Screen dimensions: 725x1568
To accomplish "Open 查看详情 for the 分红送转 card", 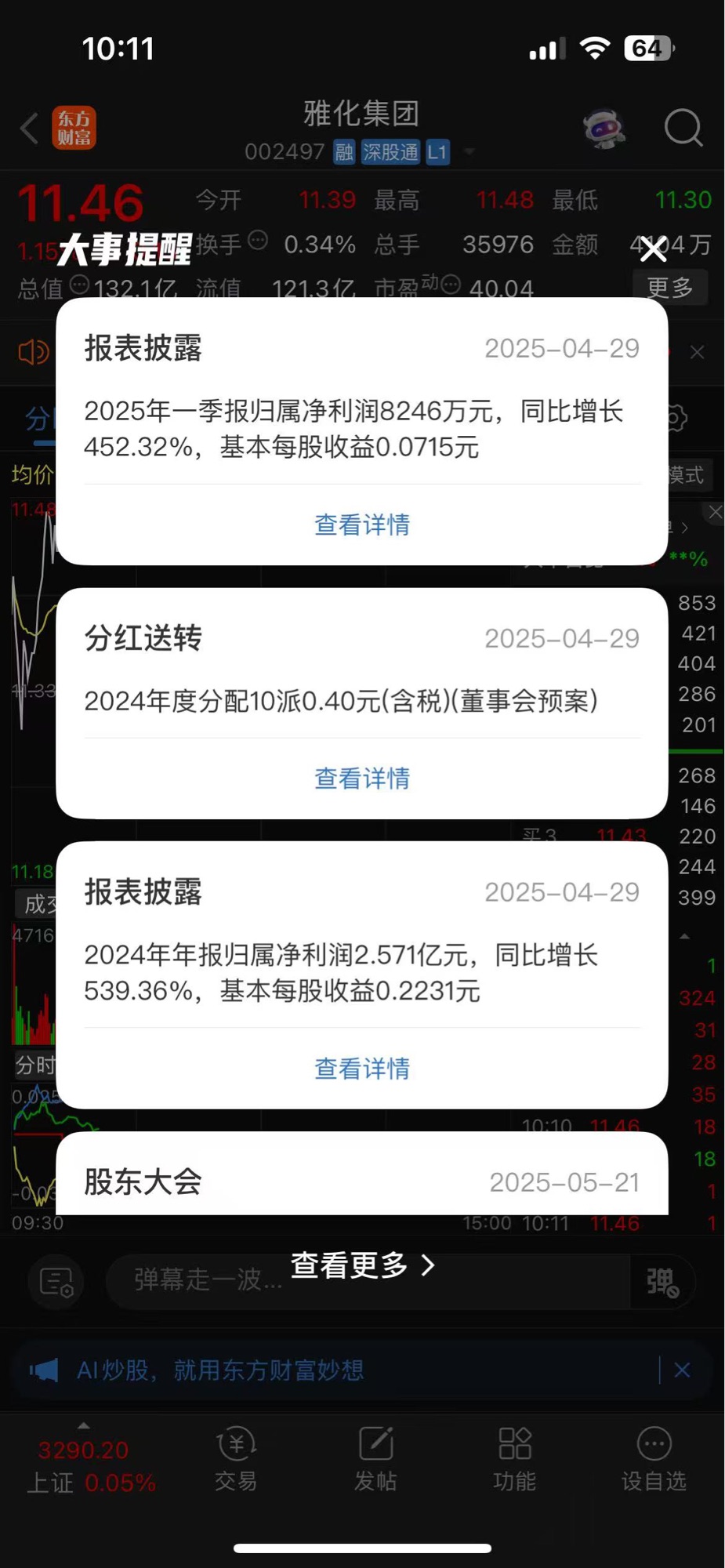I will [x=362, y=779].
